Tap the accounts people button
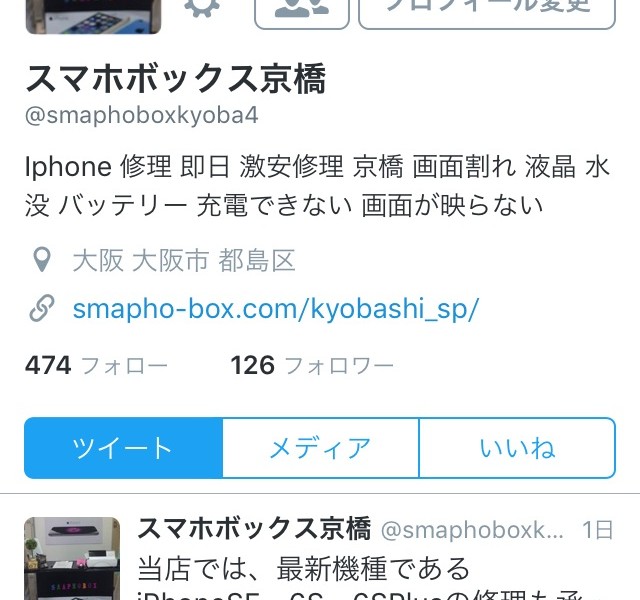 coord(301,10)
